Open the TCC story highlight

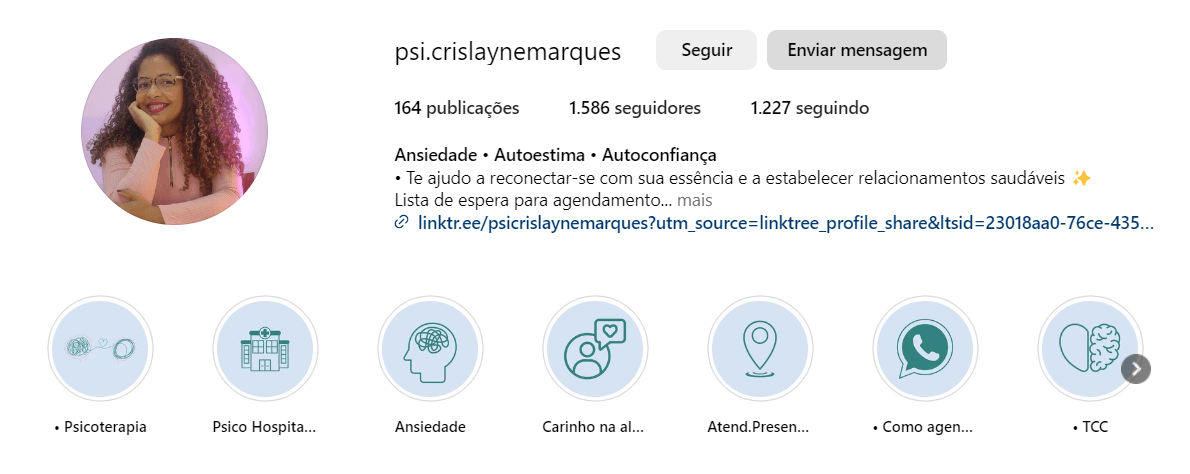[x=1087, y=348]
